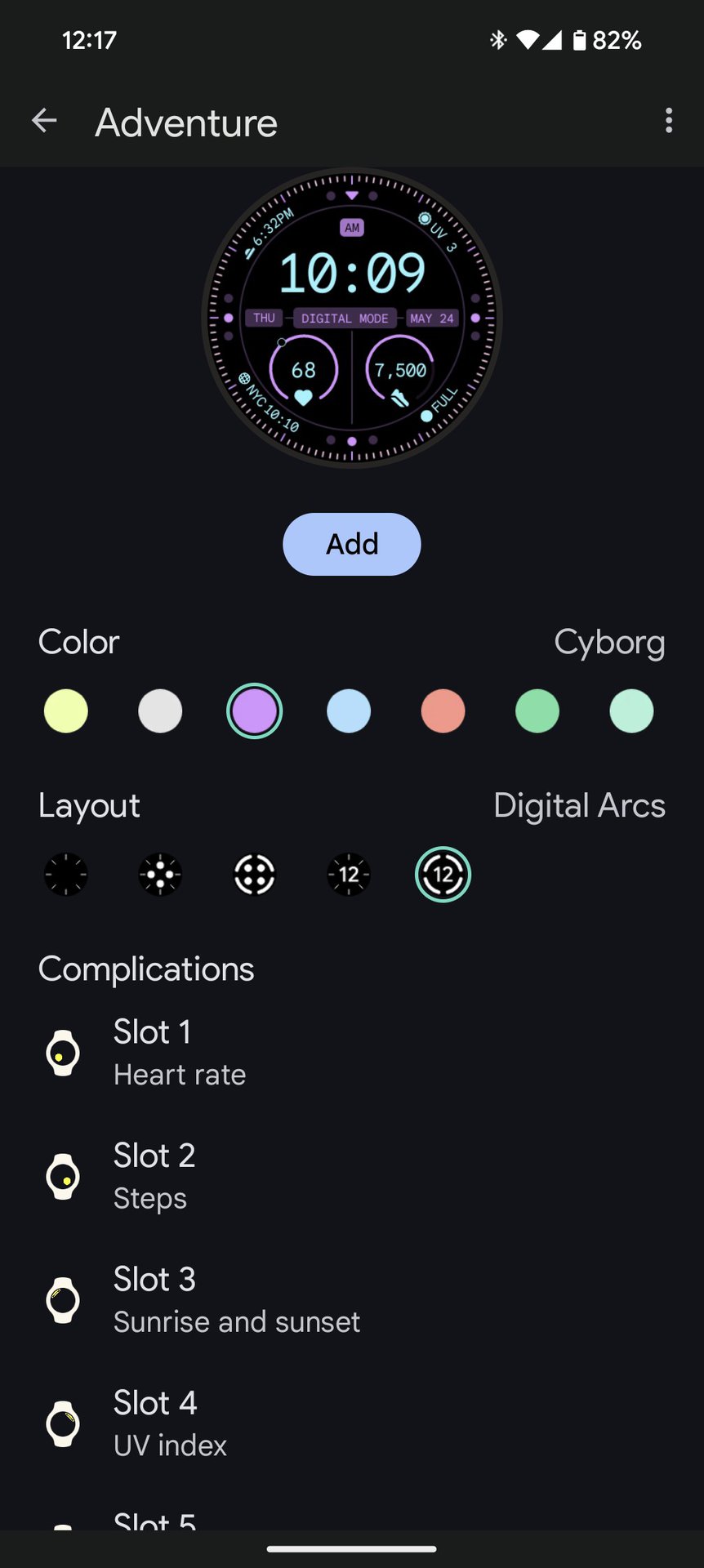Select the pale yellow color swatch
The height and width of the screenshot is (1568, 704).
coord(66,710)
